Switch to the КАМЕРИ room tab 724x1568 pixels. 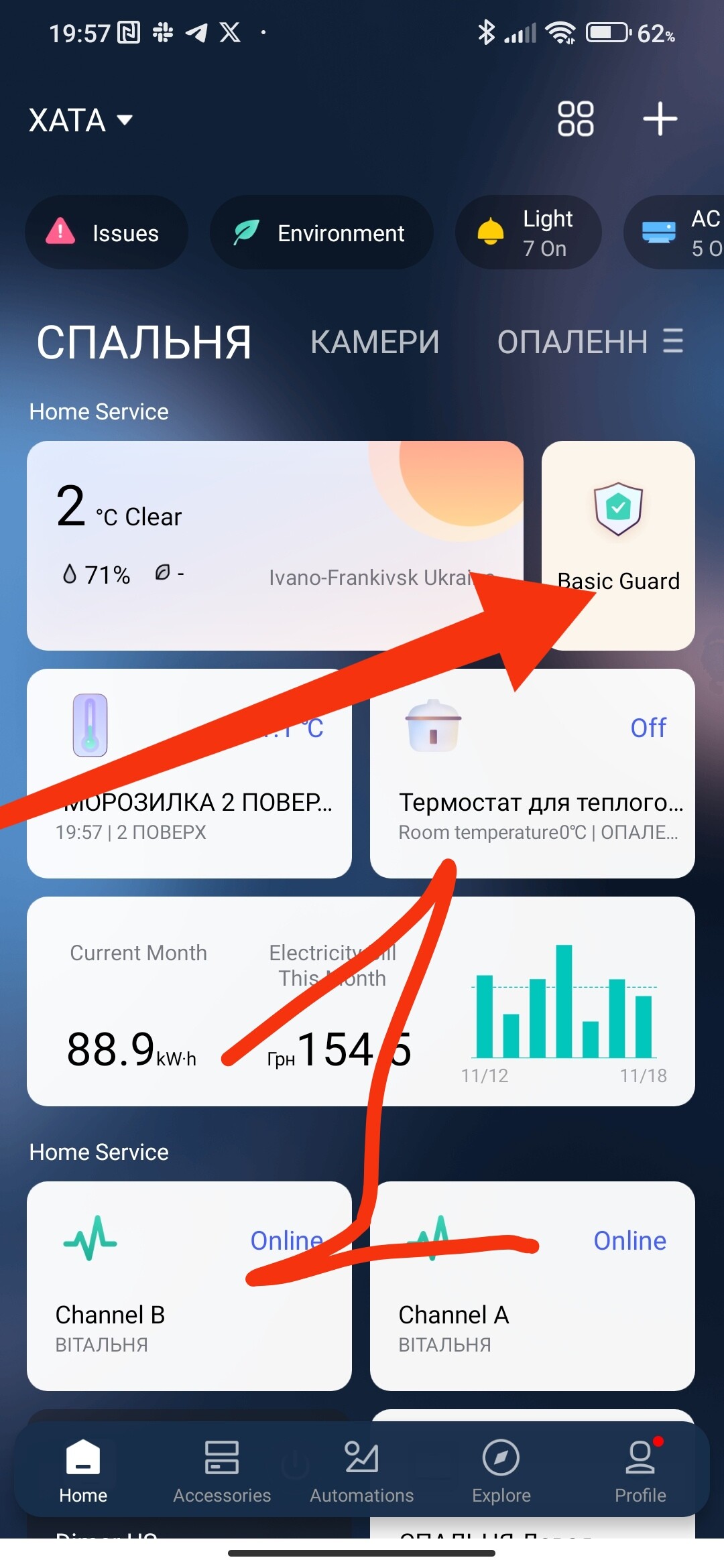(375, 342)
